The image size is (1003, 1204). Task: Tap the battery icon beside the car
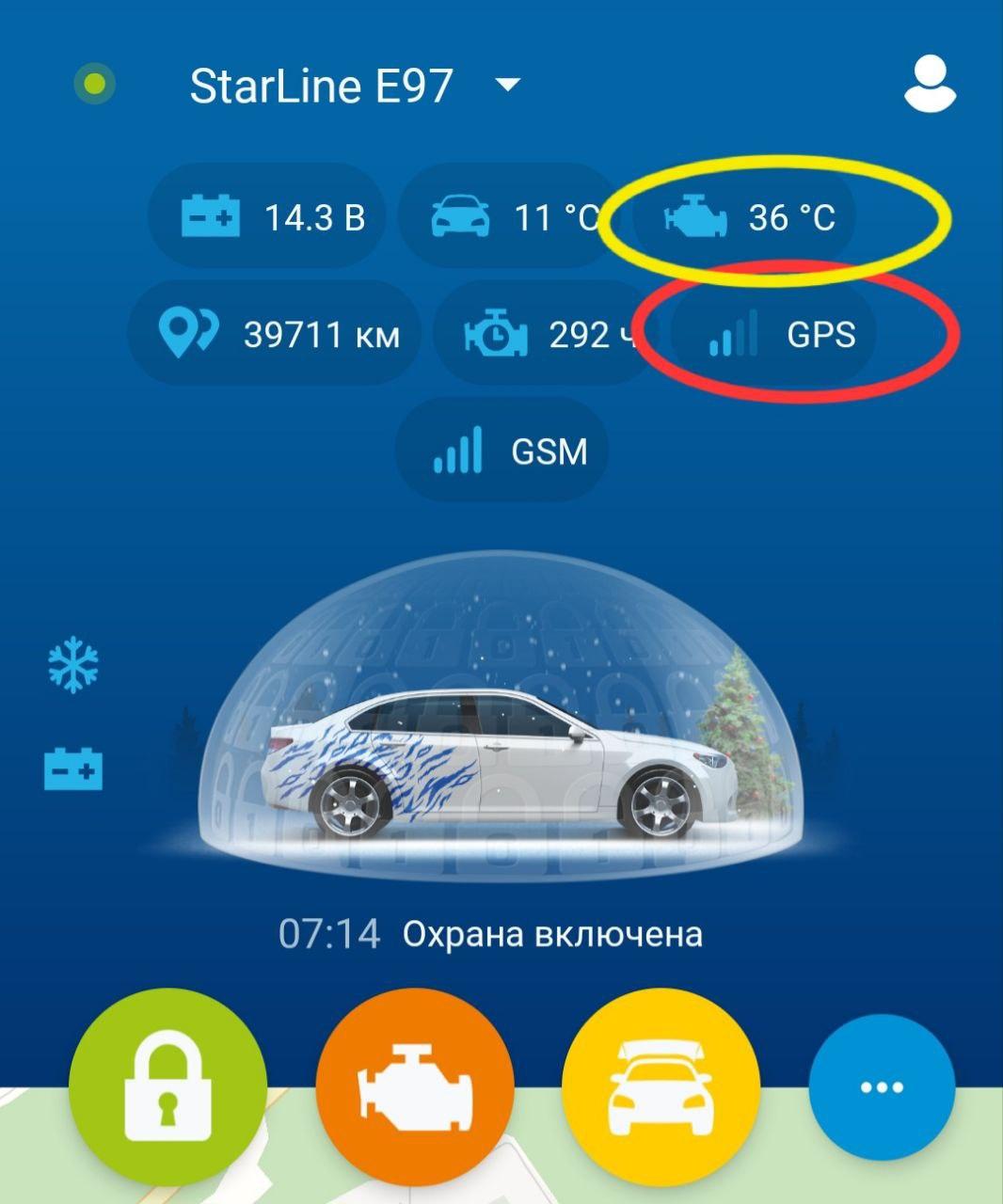point(73,768)
